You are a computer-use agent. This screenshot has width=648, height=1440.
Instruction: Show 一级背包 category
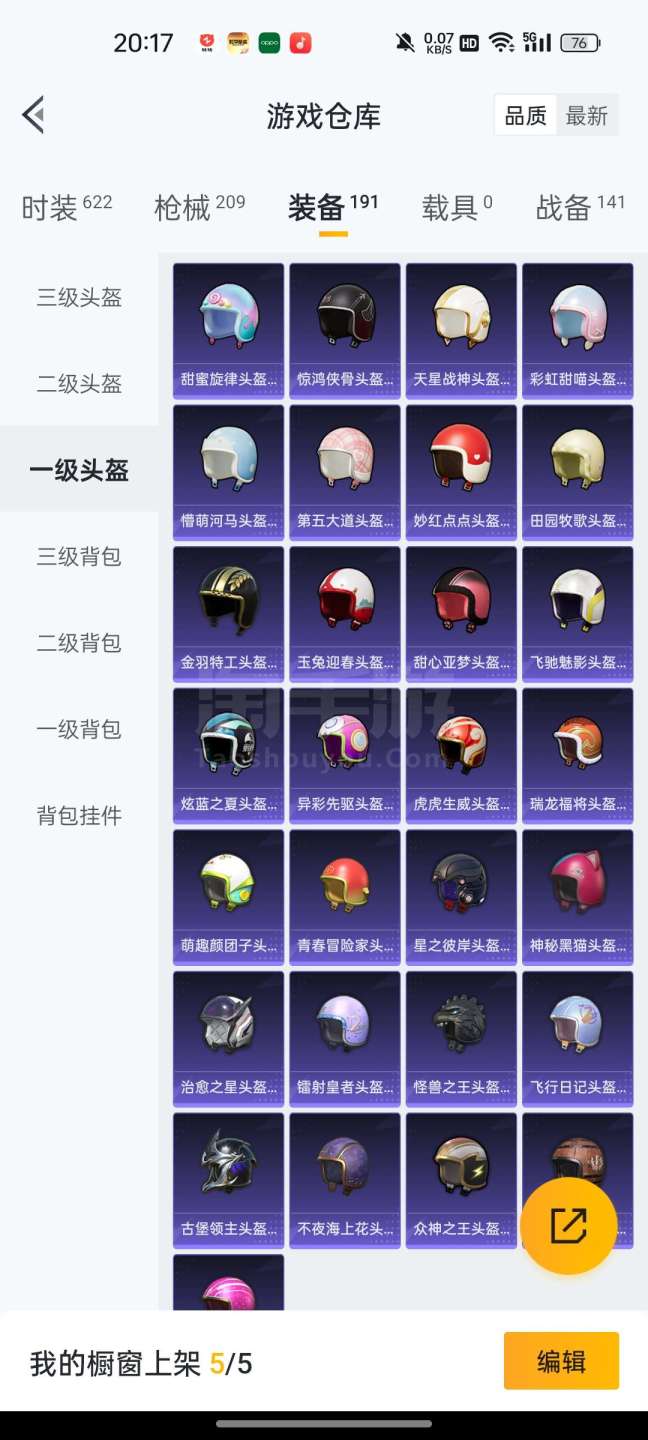[79, 729]
